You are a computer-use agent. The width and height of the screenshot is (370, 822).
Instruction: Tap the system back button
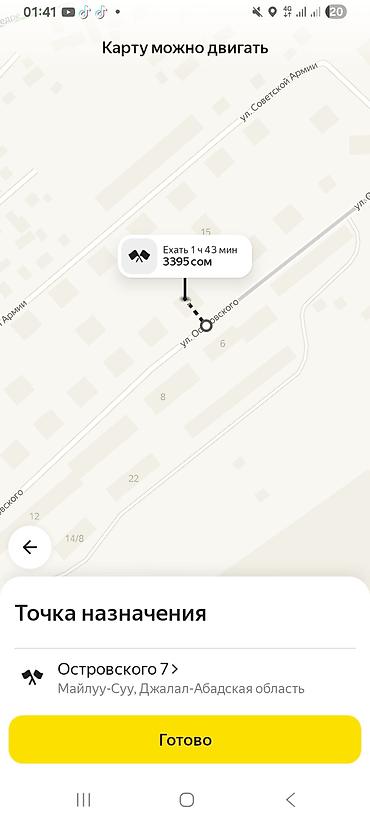(x=290, y=799)
